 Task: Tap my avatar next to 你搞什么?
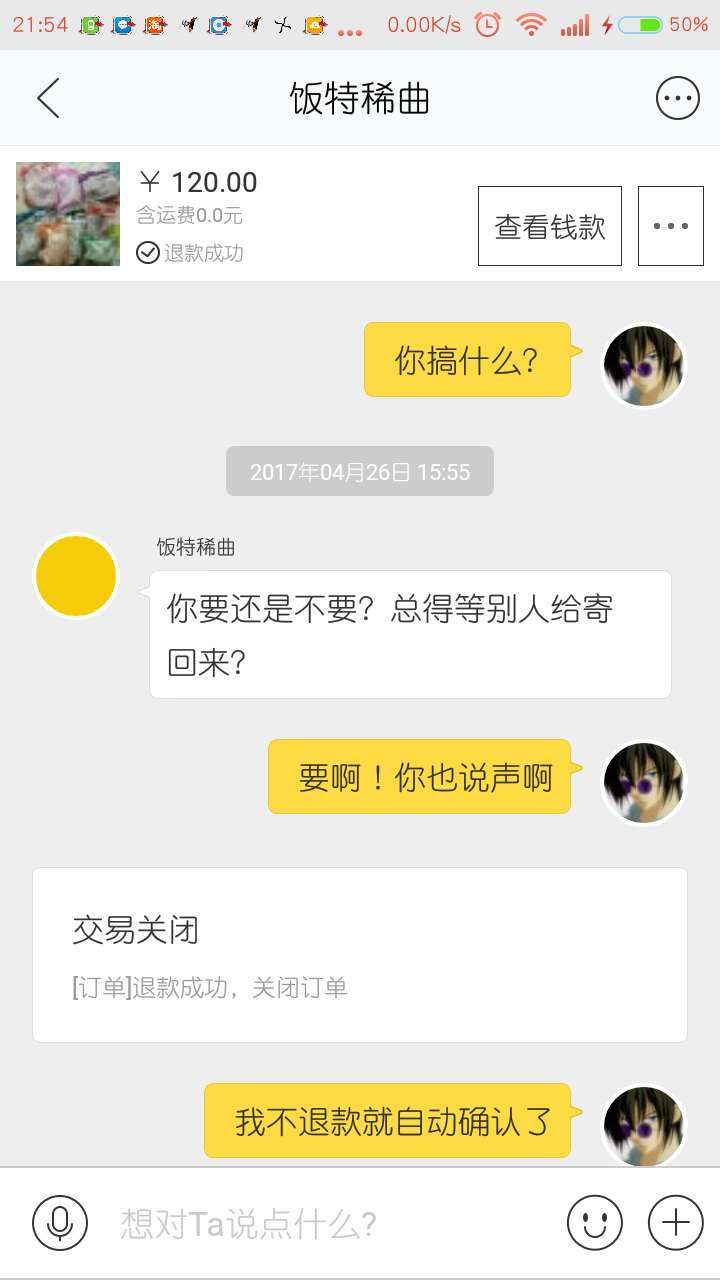(644, 366)
